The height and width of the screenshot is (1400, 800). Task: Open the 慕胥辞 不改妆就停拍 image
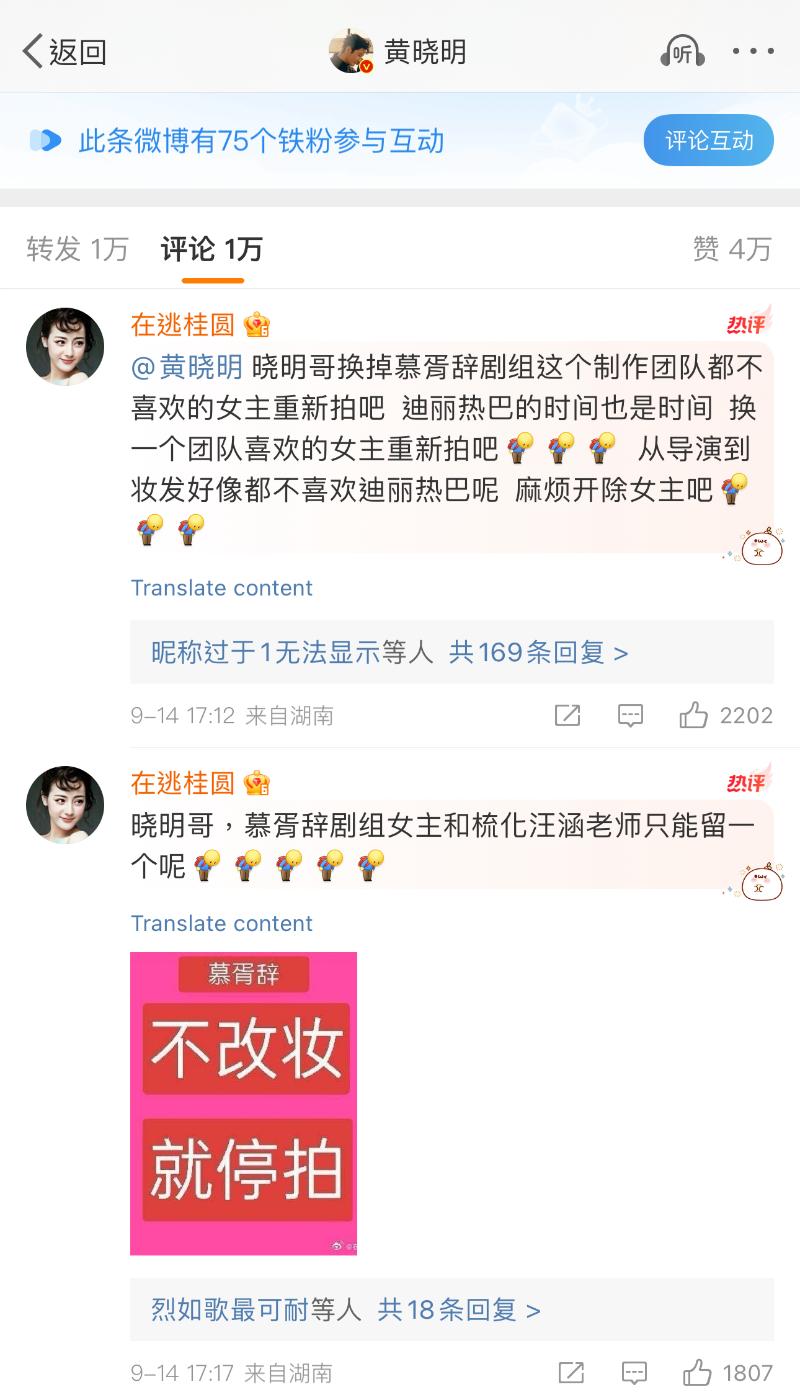coord(243,1103)
